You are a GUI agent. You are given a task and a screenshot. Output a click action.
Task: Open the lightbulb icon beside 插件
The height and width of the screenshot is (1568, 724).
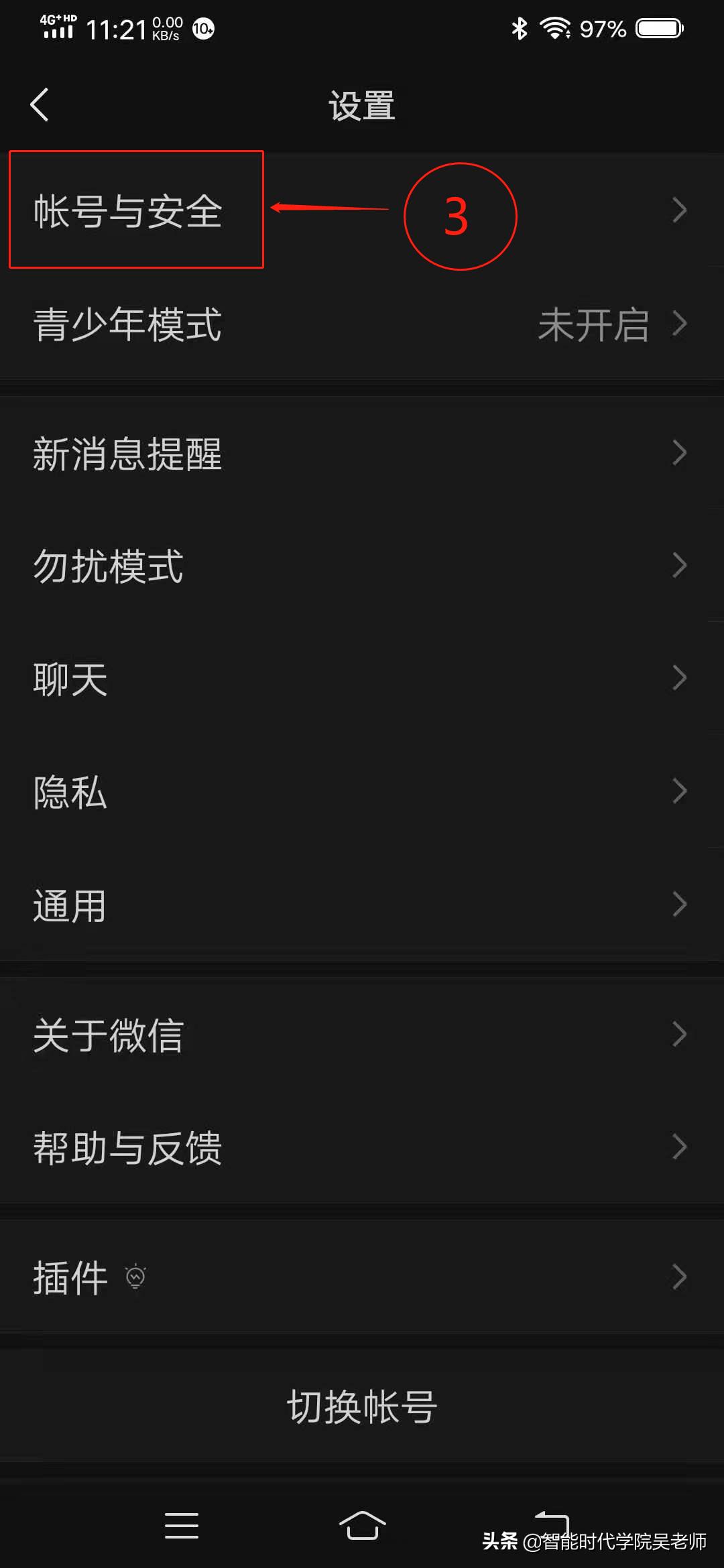click(135, 1275)
